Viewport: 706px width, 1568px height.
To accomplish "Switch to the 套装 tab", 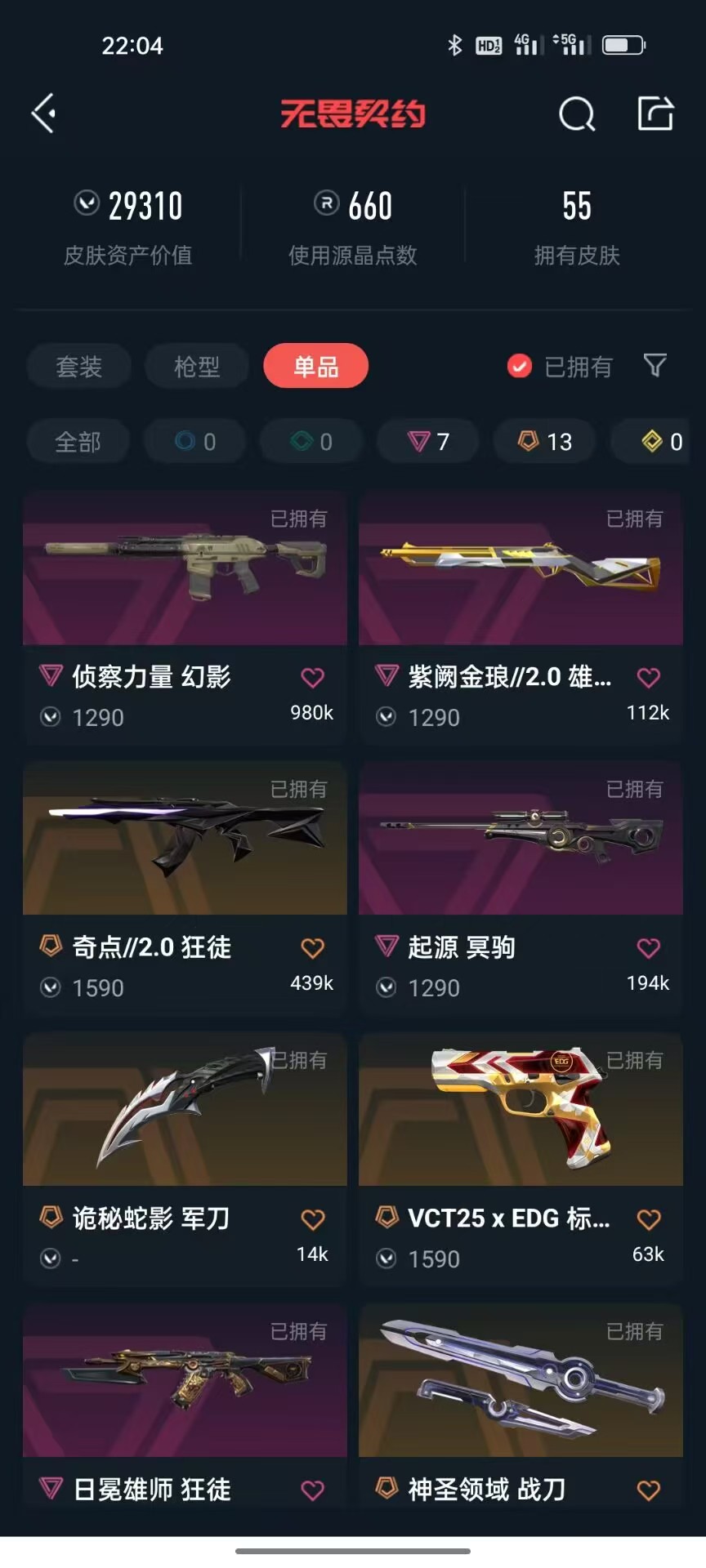I will (x=78, y=366).
